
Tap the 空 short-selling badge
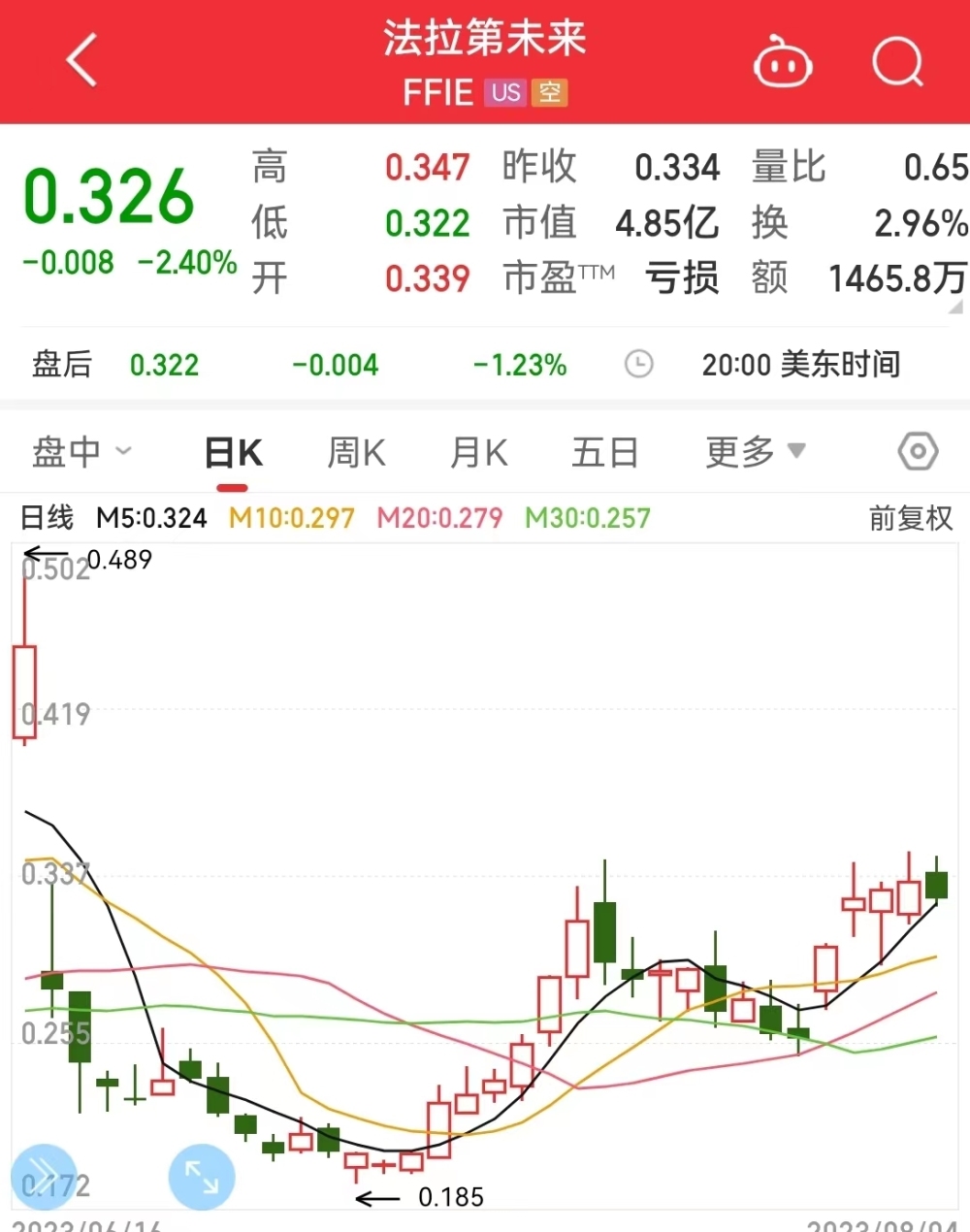coord(550,93)
